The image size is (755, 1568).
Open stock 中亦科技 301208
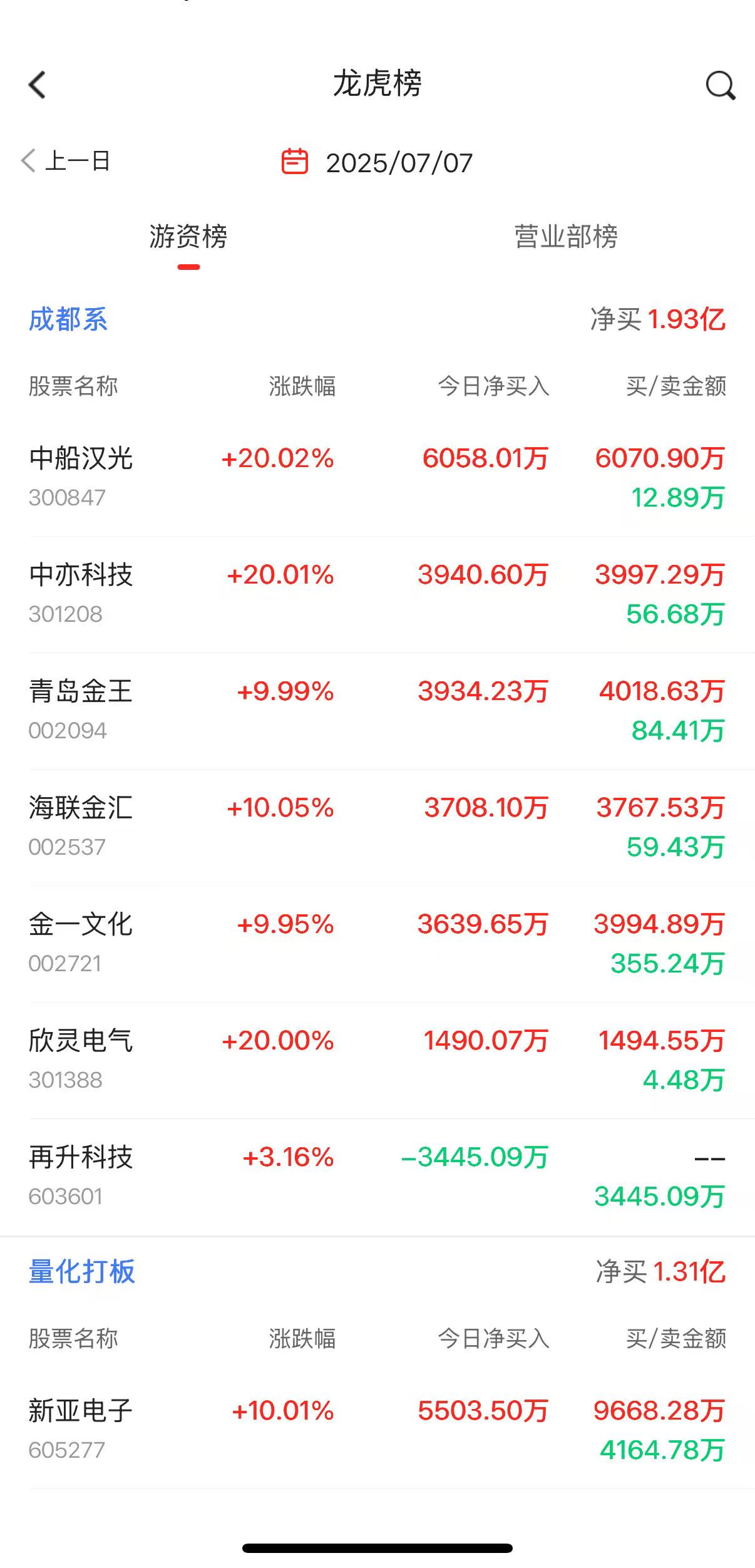coord(377,594)
